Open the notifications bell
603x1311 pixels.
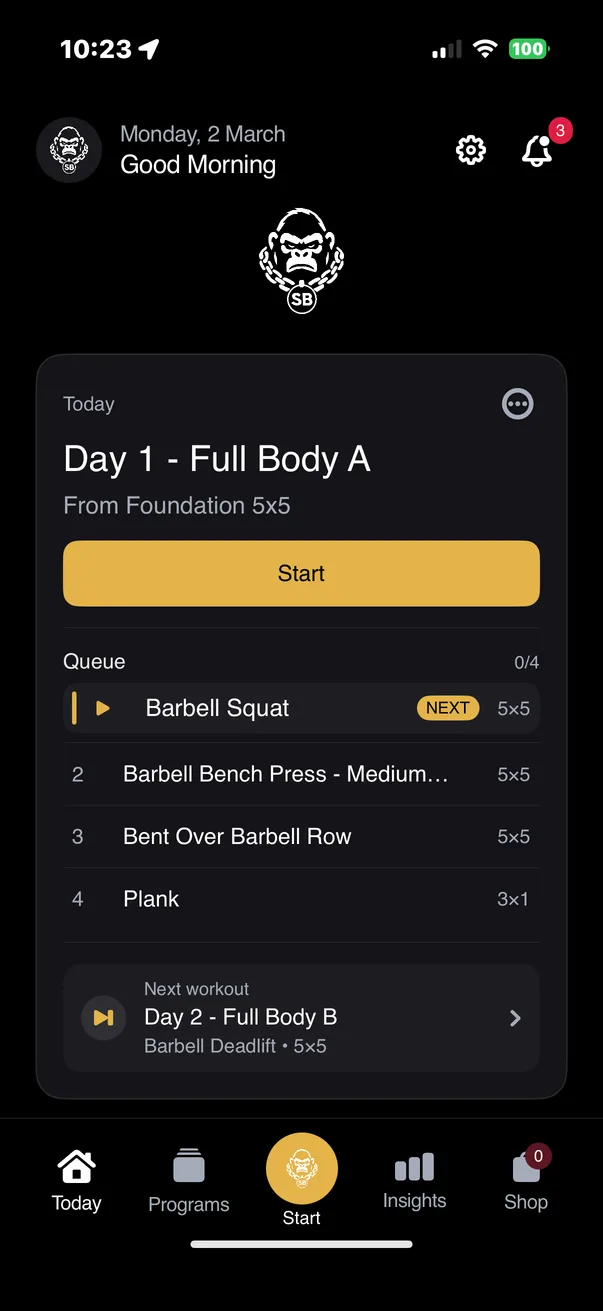[x=537, y=151]
